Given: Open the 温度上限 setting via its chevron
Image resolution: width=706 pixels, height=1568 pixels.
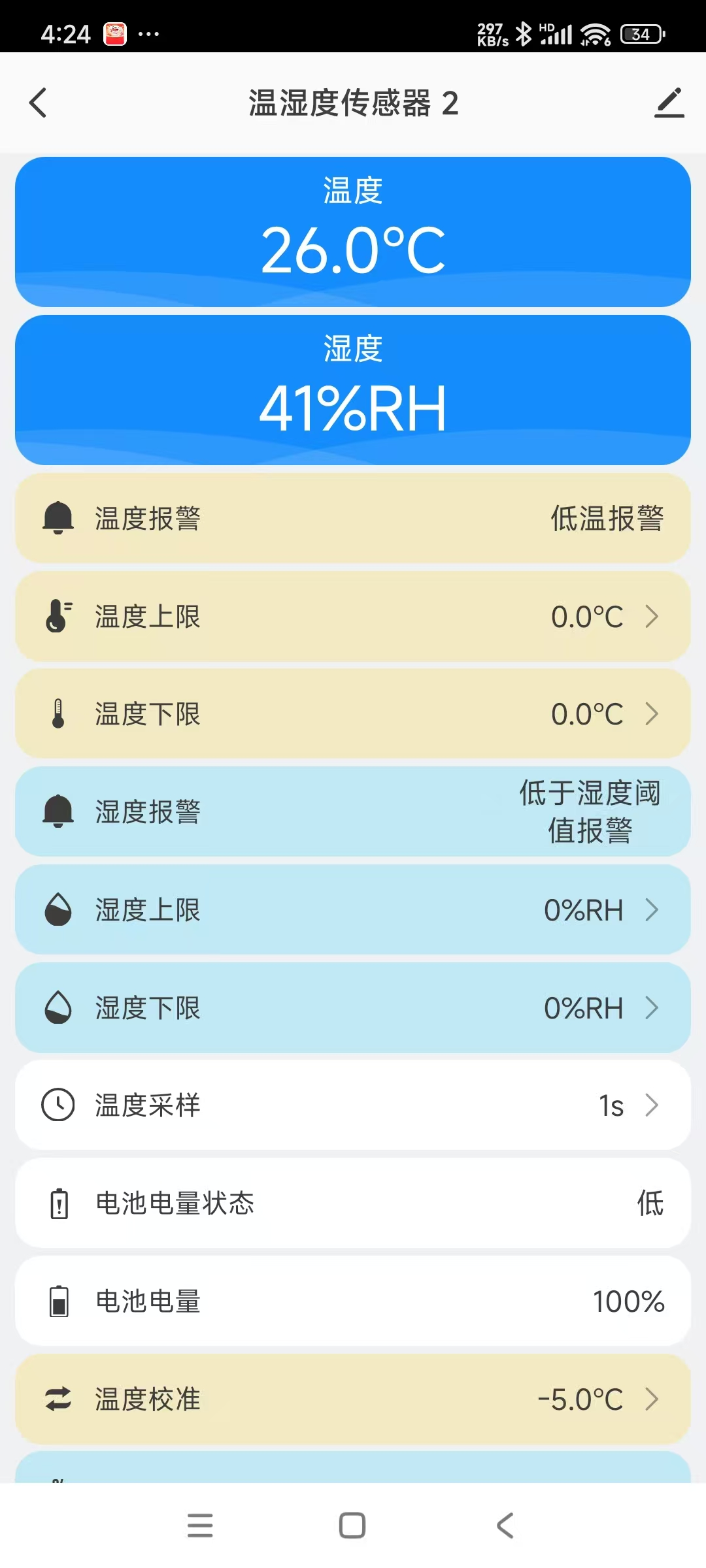Looking at the screenshot, I should coord(651,616).
